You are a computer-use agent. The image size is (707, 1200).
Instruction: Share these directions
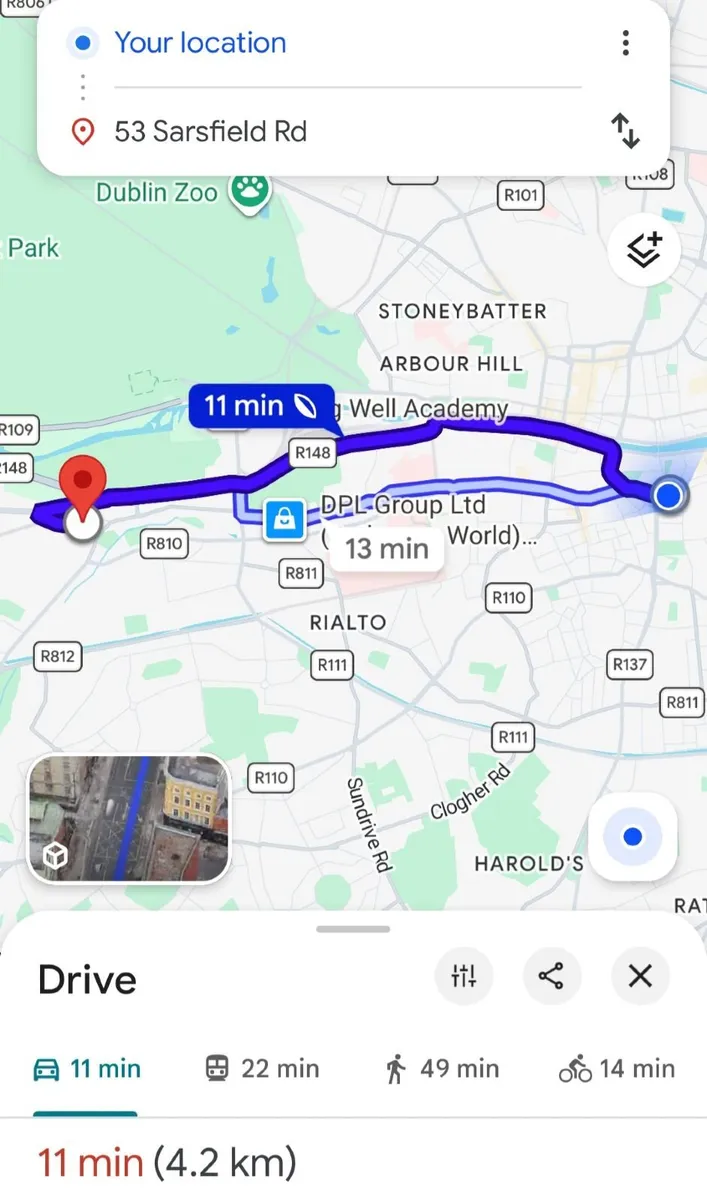coord(551,976)
